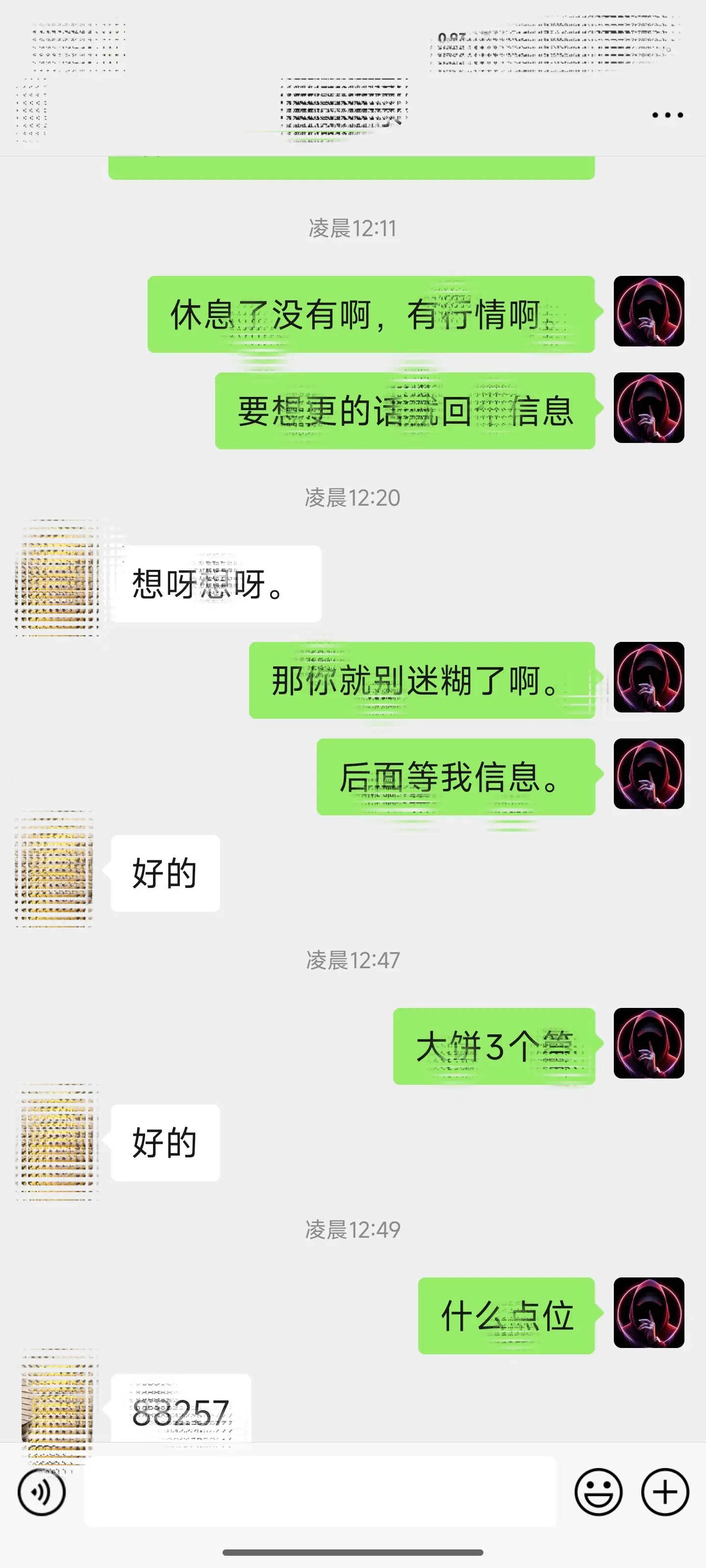
Task: Click the first '好的' reply bubble
Action: [x=163, y=872]
